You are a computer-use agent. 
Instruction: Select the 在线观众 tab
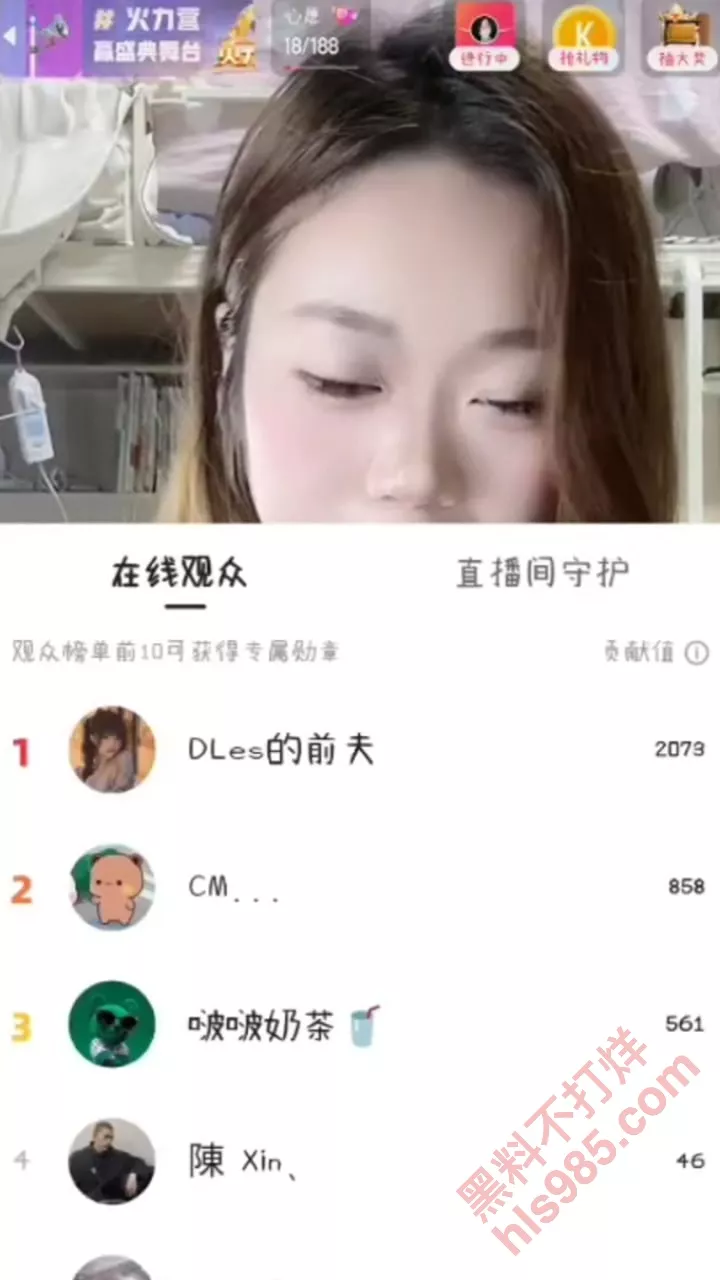coord(179,573)
